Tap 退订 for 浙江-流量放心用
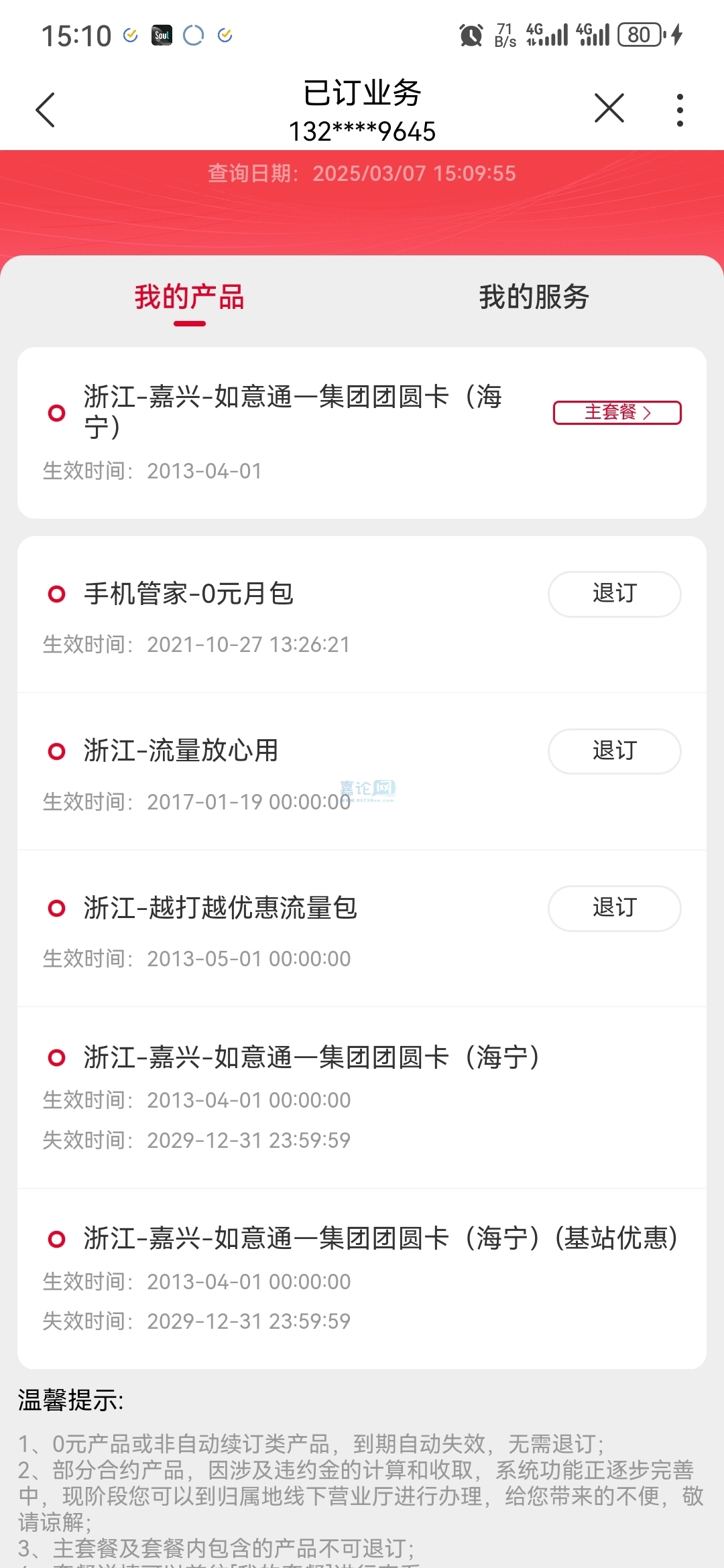The image size is (724, 1568). pyautogui.click(x=614, y=751)
